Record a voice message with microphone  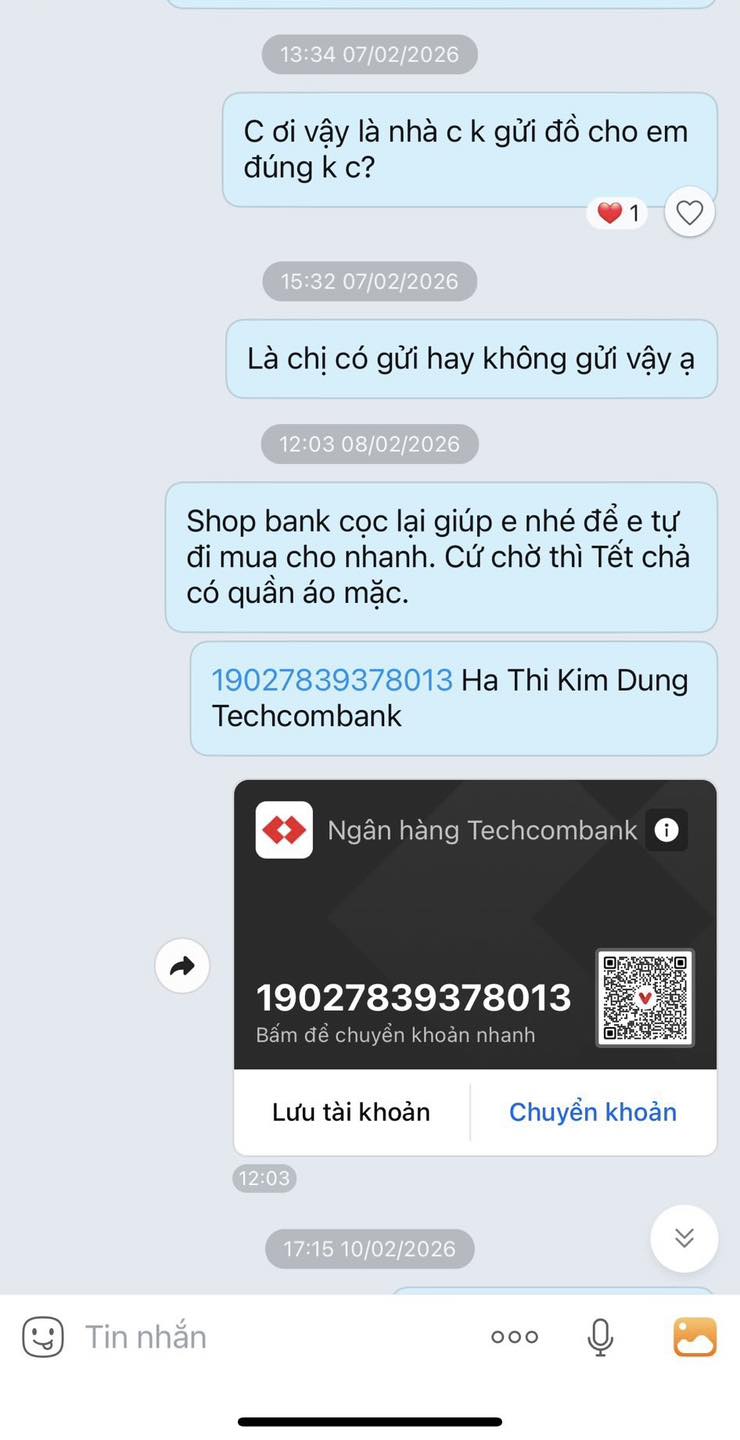(x=600, y=1336)
